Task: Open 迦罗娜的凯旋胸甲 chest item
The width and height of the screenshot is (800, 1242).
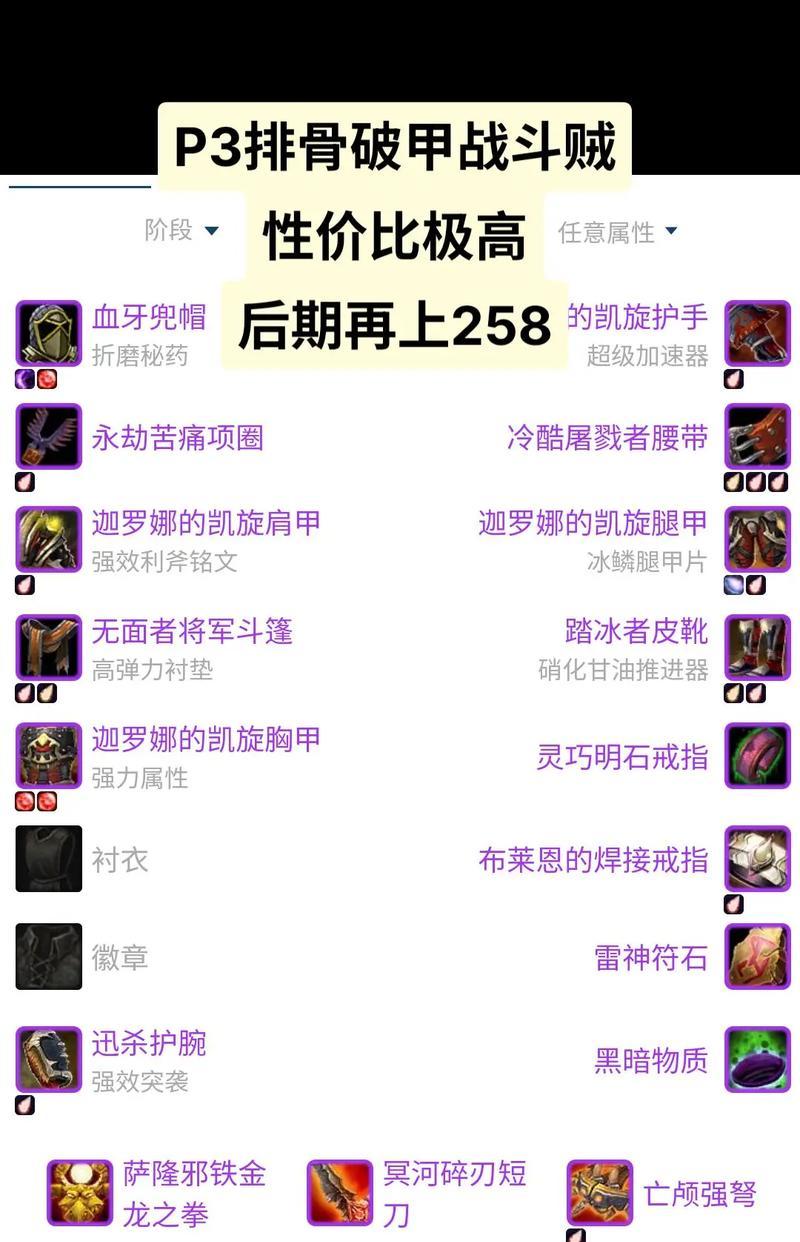Action: pos(206,740)
